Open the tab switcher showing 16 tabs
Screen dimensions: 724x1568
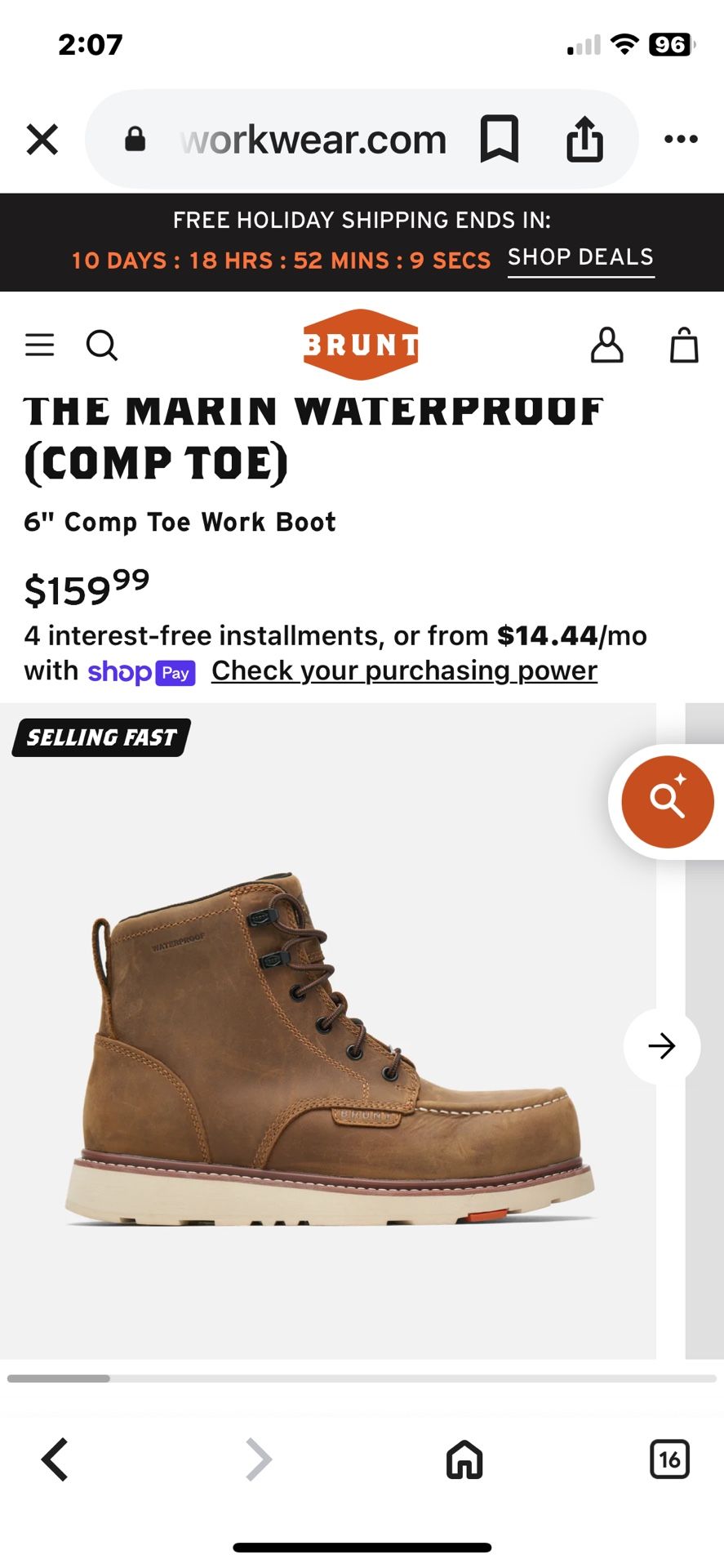670,1459
